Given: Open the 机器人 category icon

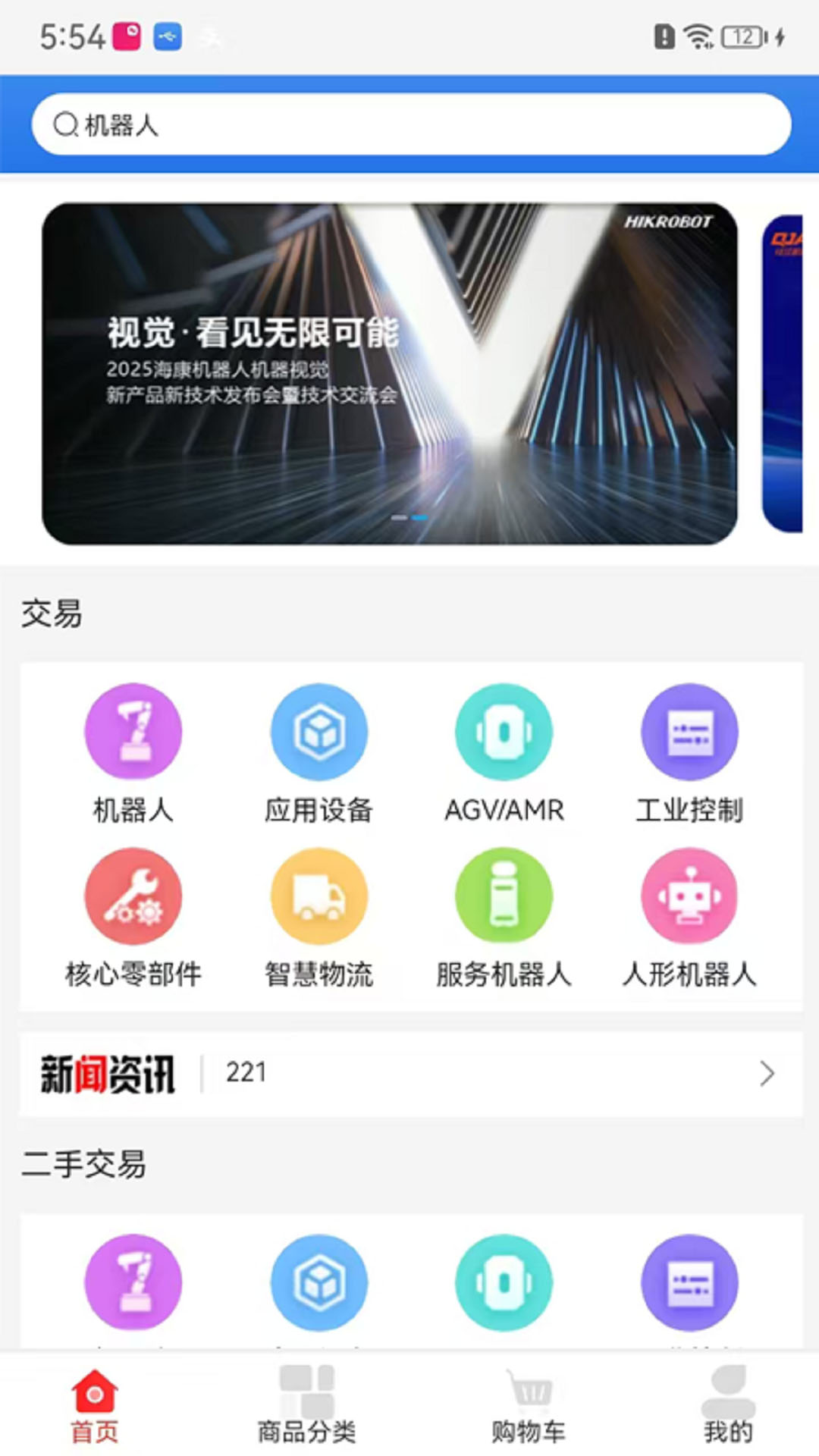Looking at the screenshot, I should [x=133, y=732].
